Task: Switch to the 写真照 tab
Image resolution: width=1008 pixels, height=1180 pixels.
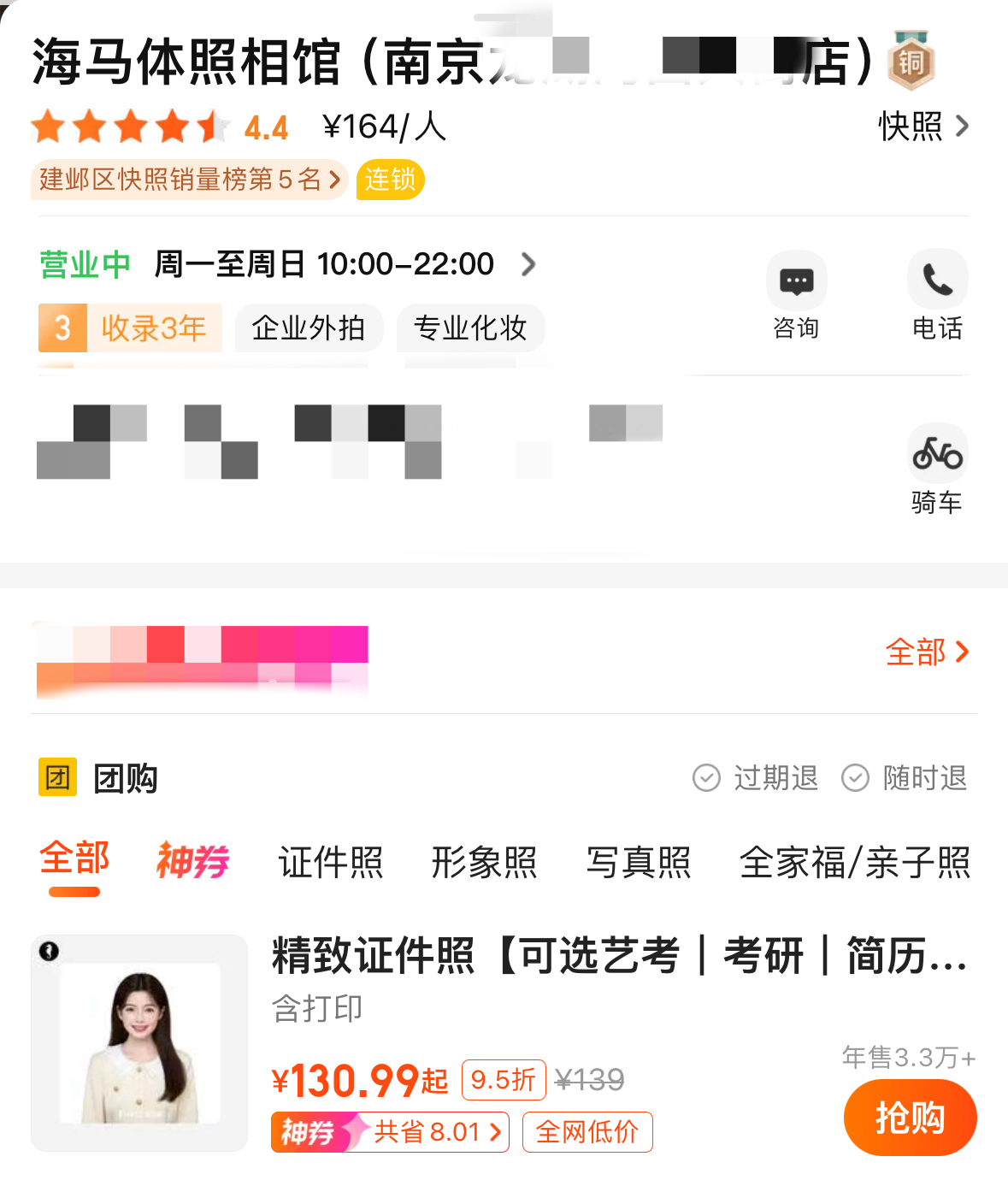Action: 638,862
